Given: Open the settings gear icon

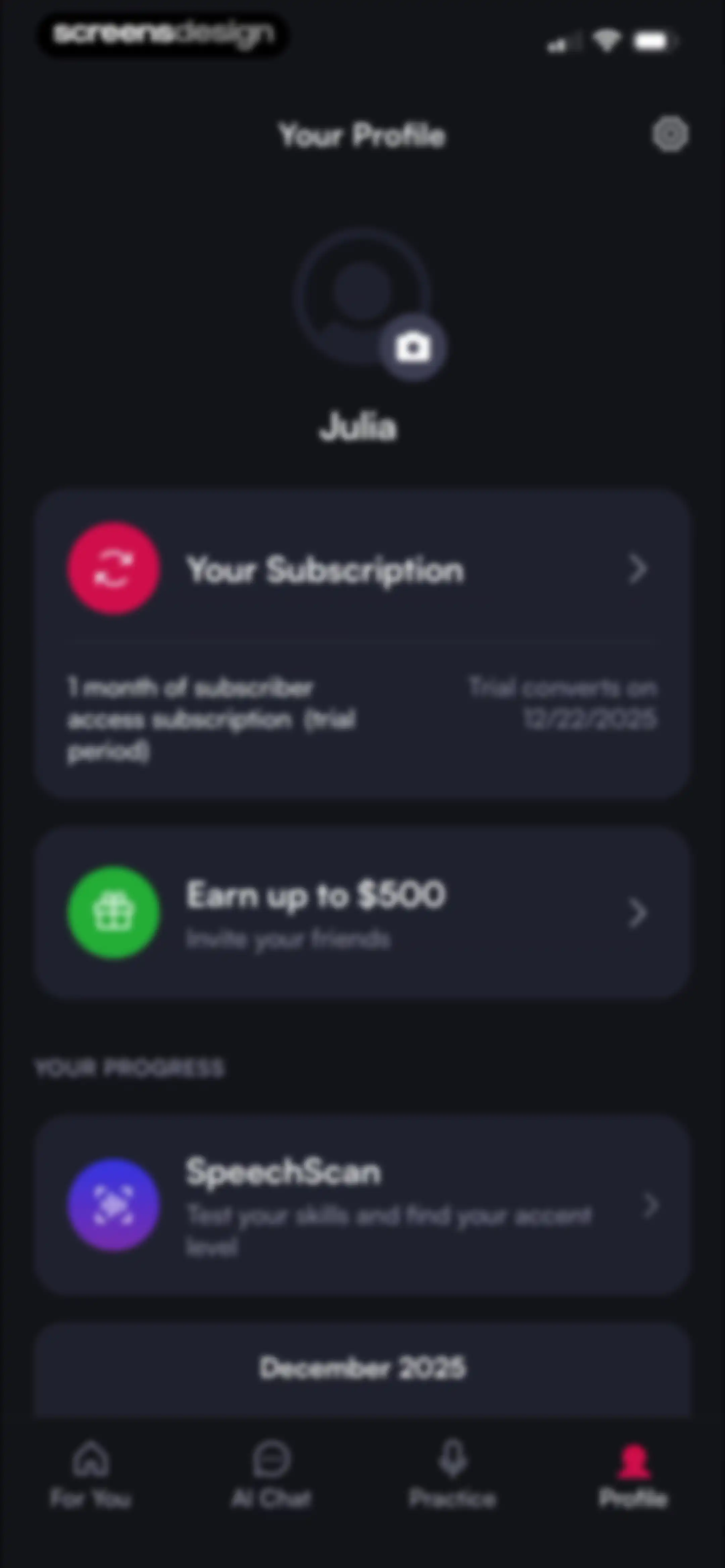Looking at the screenshot, I should [x=670, y=134].
